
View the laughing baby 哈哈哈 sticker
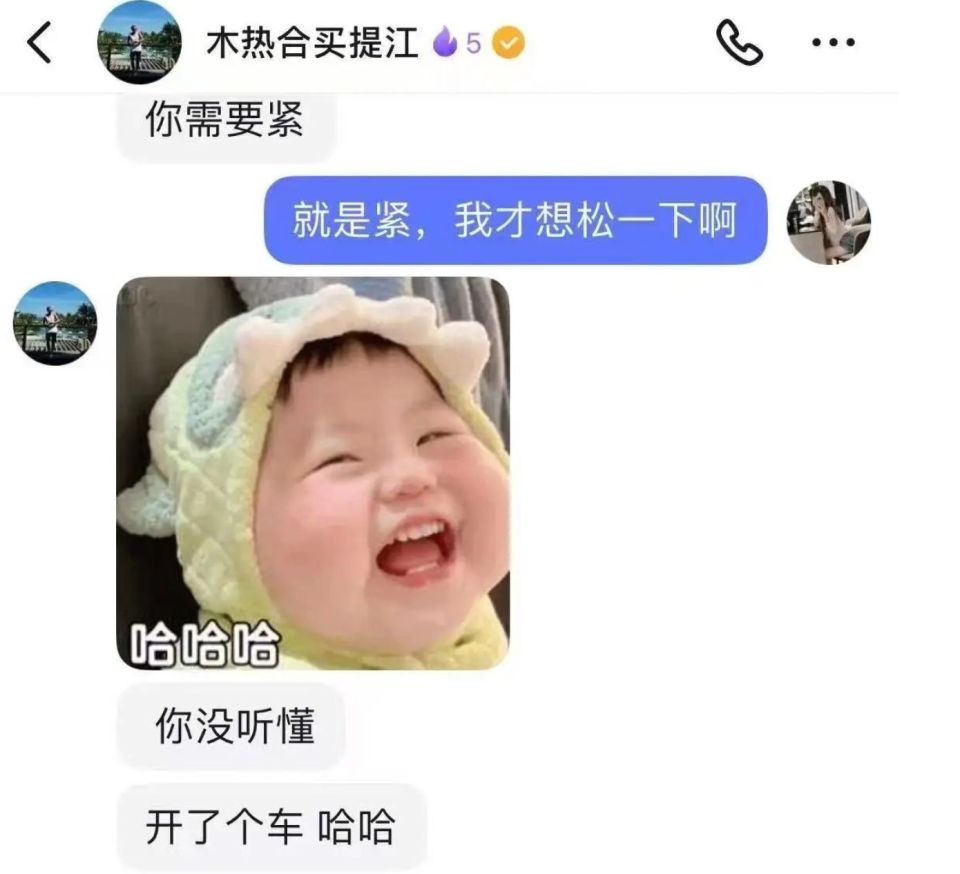tap(313, 473)
